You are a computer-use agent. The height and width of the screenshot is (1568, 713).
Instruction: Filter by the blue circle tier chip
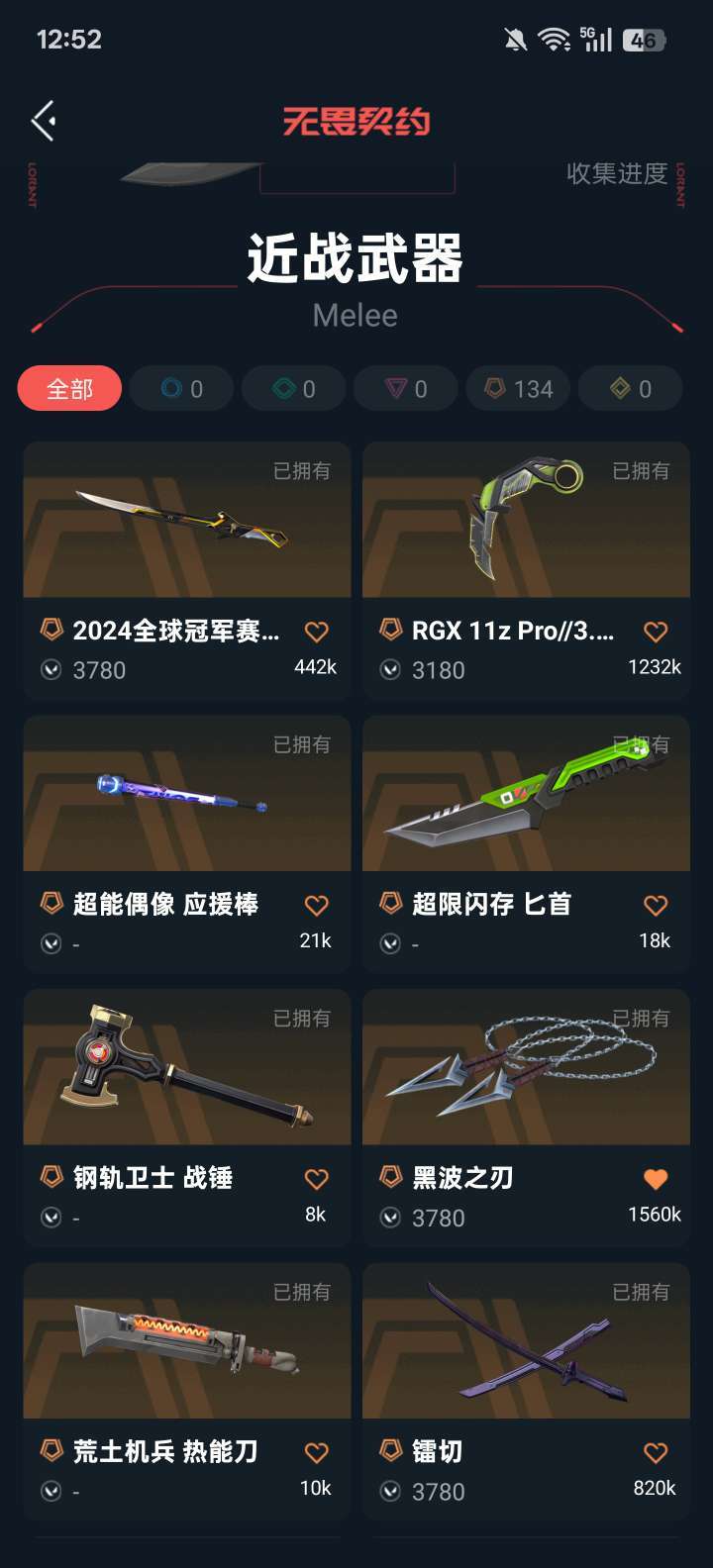point(182,389)
